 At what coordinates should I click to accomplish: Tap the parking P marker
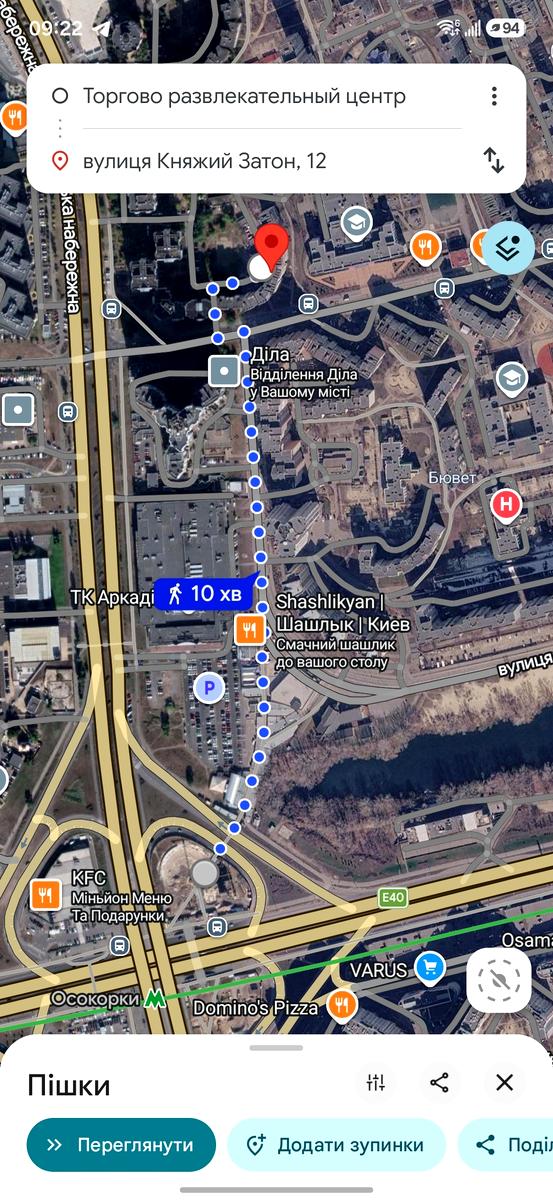(x=209, y=688)
